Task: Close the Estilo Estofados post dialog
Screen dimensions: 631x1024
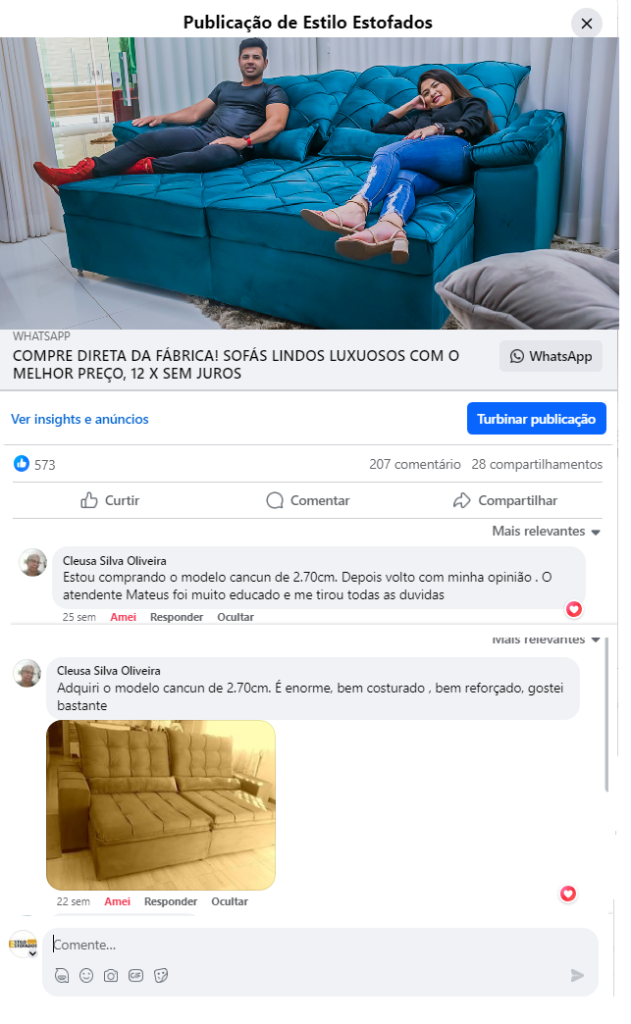Action: point(586,23)
